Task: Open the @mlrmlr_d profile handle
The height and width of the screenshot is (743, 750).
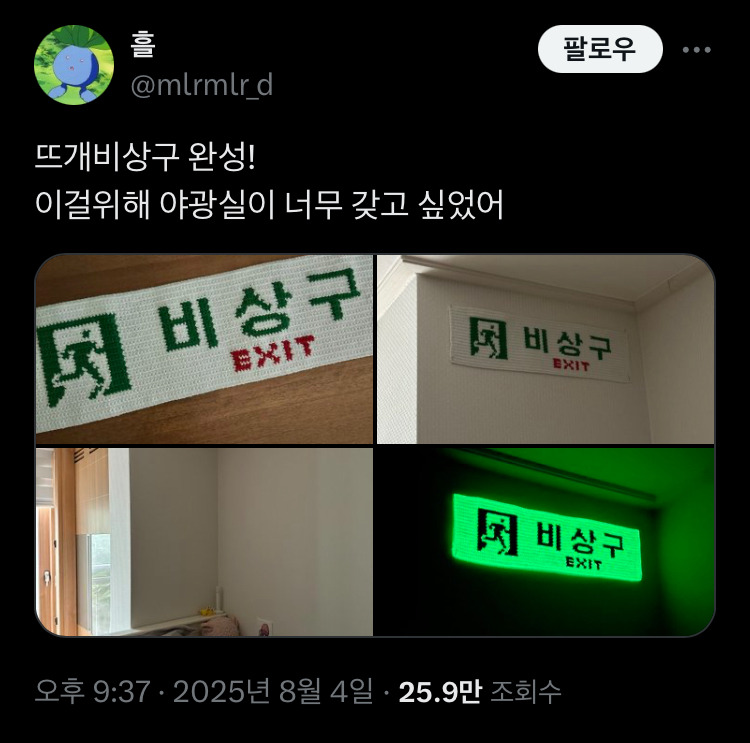Action: [201, 86]
